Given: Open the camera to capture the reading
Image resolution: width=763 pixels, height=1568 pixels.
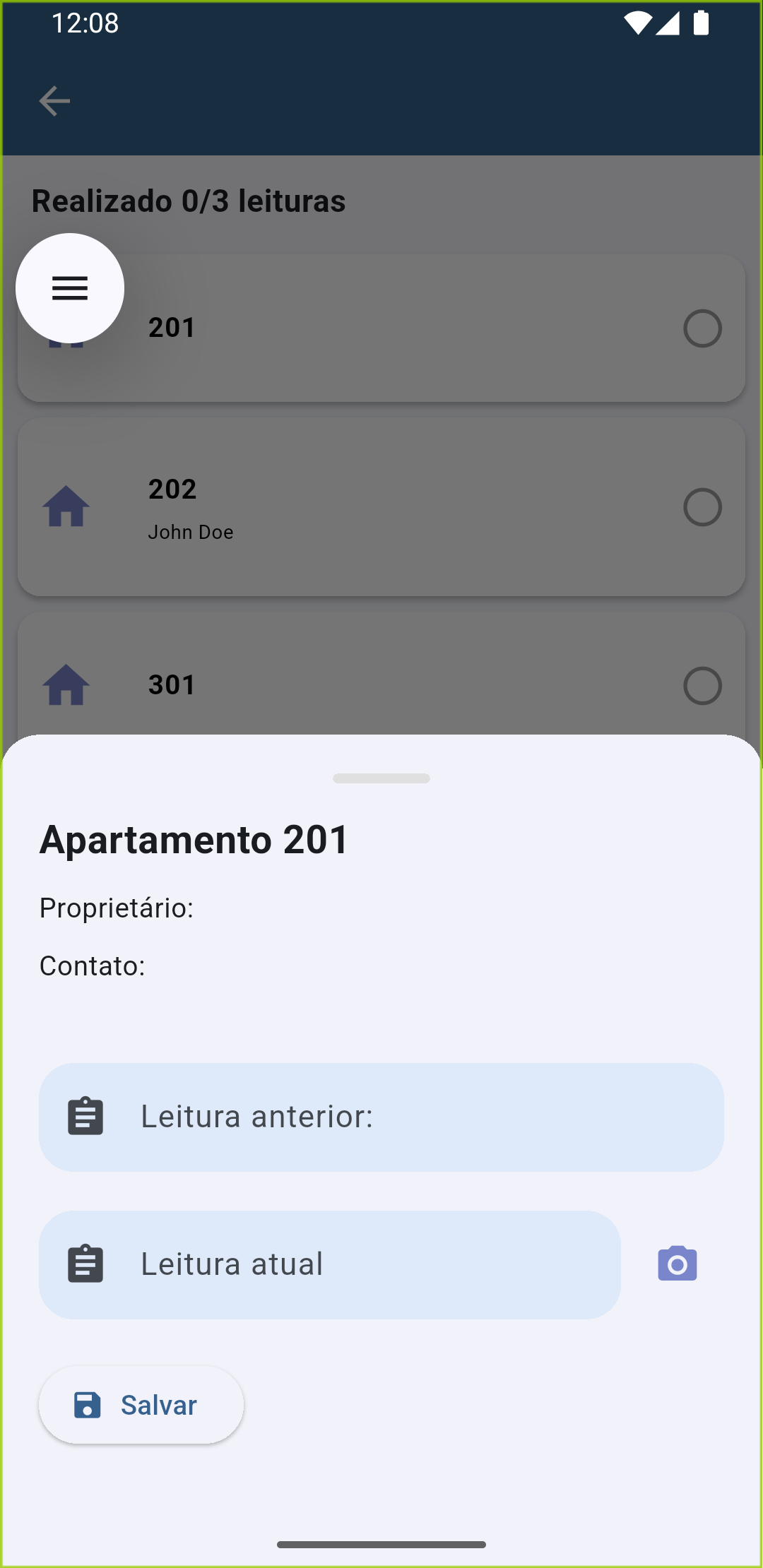Looking at the screenshot, I should 676,1264.
